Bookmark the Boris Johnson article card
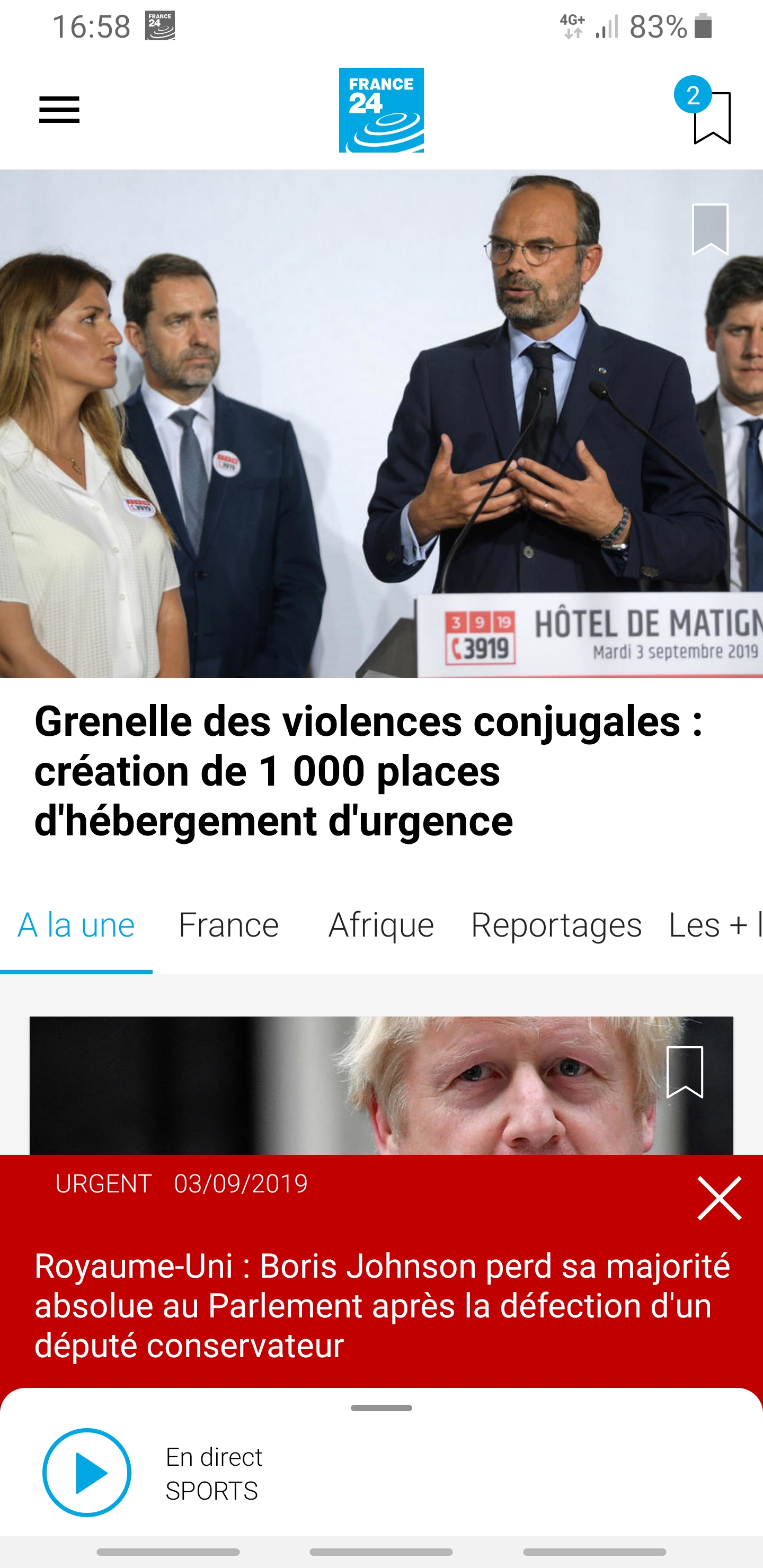Screen dimensions: 763x1568 click(x=685, y=1072)
